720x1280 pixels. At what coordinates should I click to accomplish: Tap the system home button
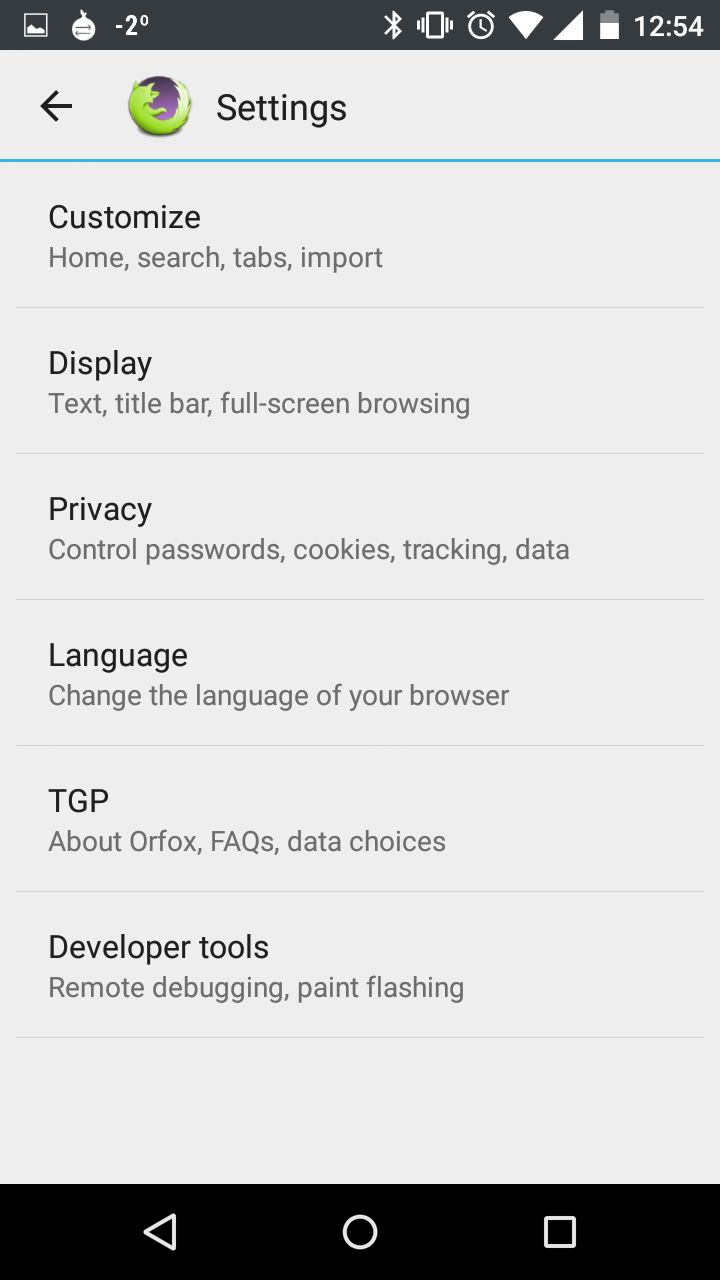click(x=360, y=1232)
